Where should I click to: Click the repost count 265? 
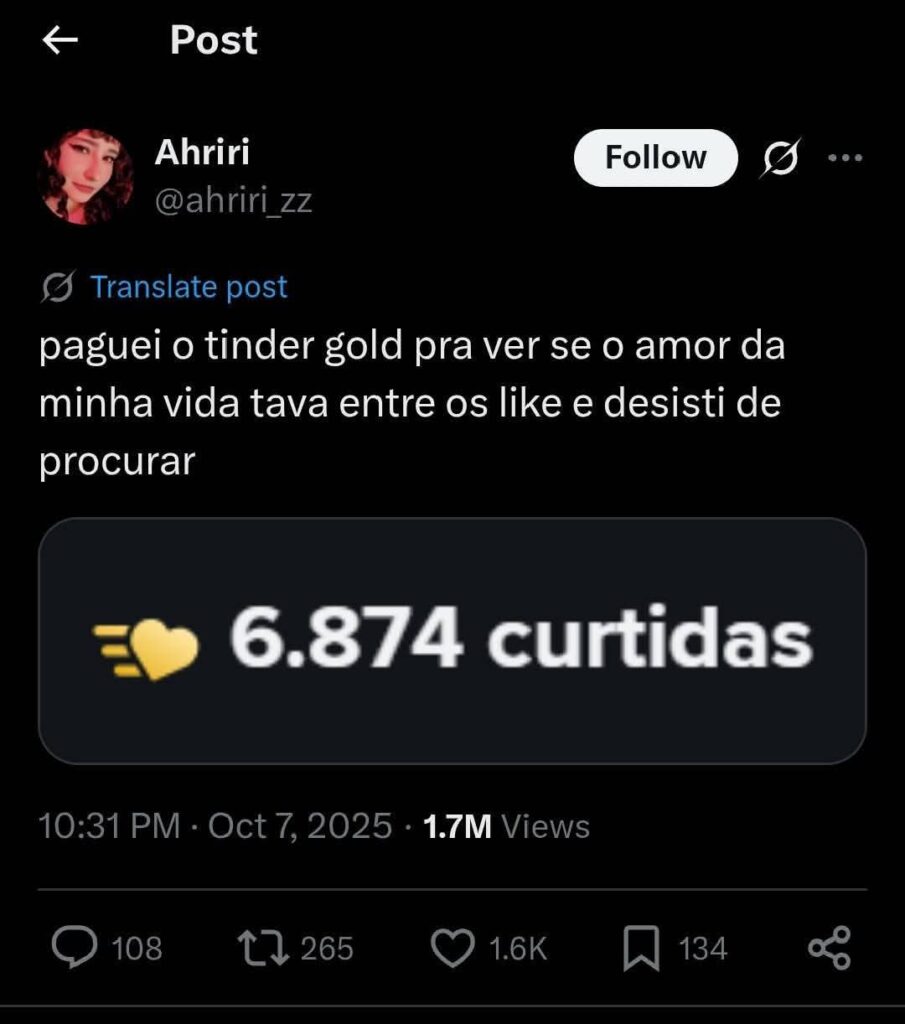[325, 948]
